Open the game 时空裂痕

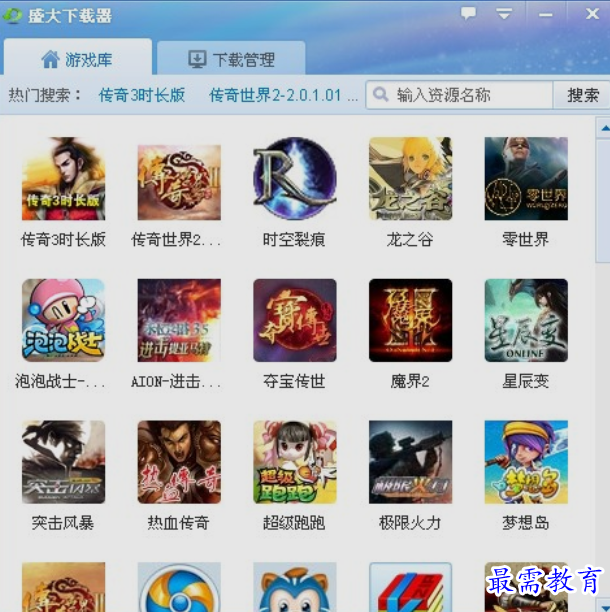pos(294,179)
